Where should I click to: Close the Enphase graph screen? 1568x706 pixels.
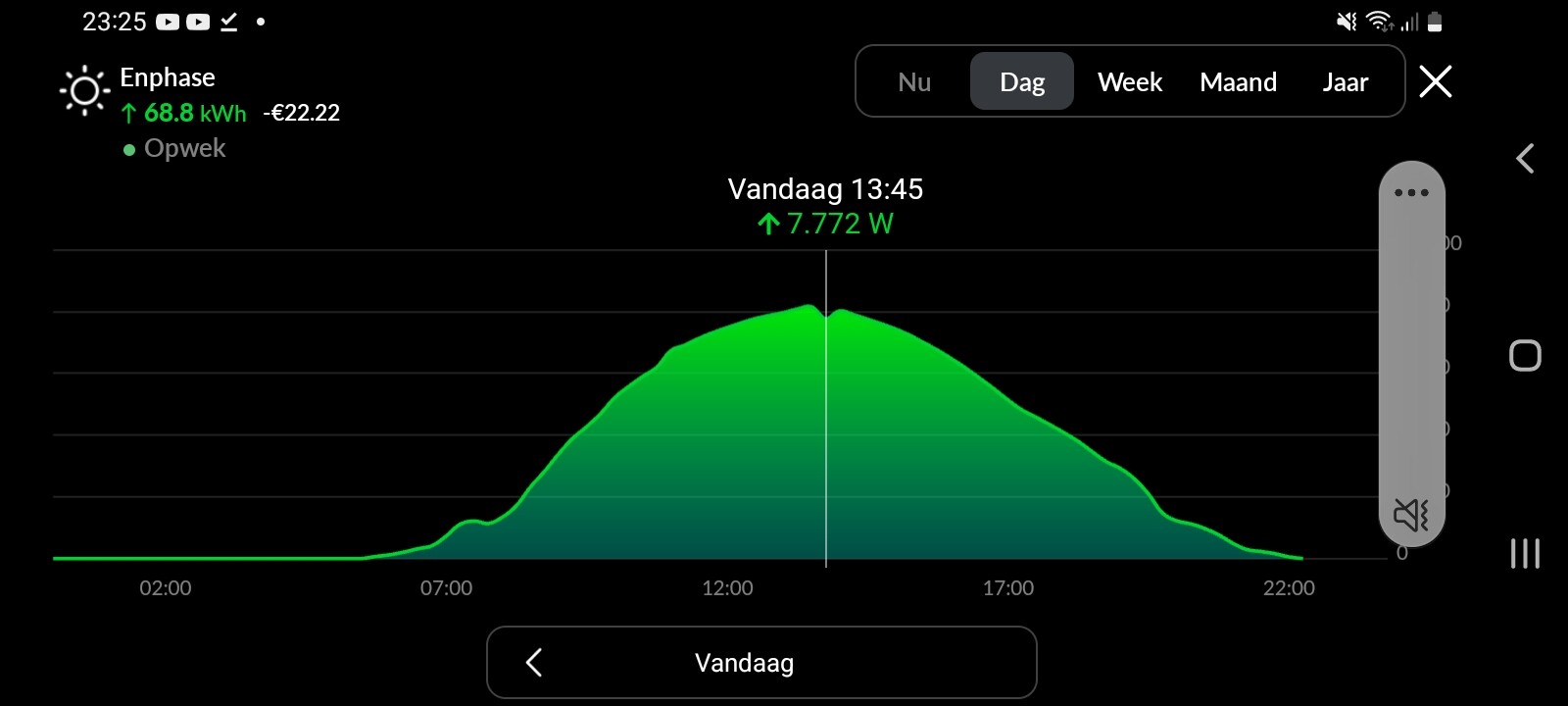tap(1436, 81)
